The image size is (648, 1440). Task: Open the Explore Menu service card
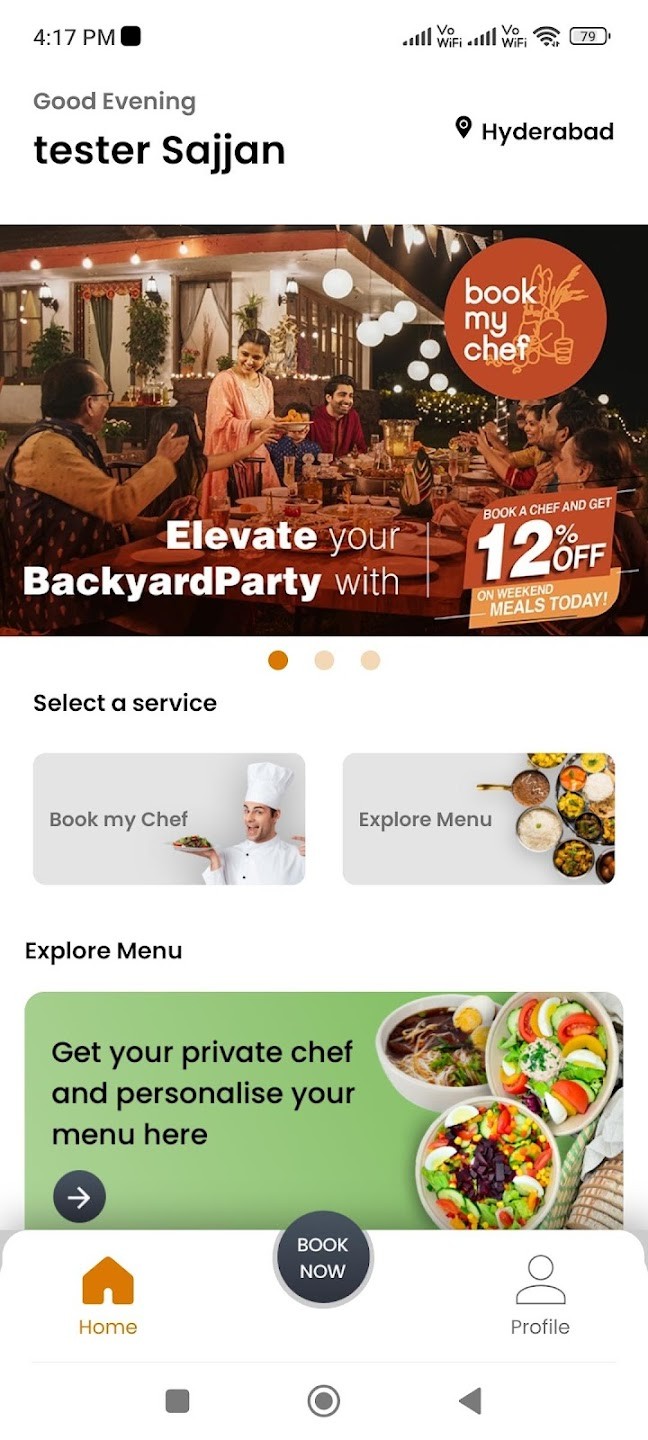(478, 819)
